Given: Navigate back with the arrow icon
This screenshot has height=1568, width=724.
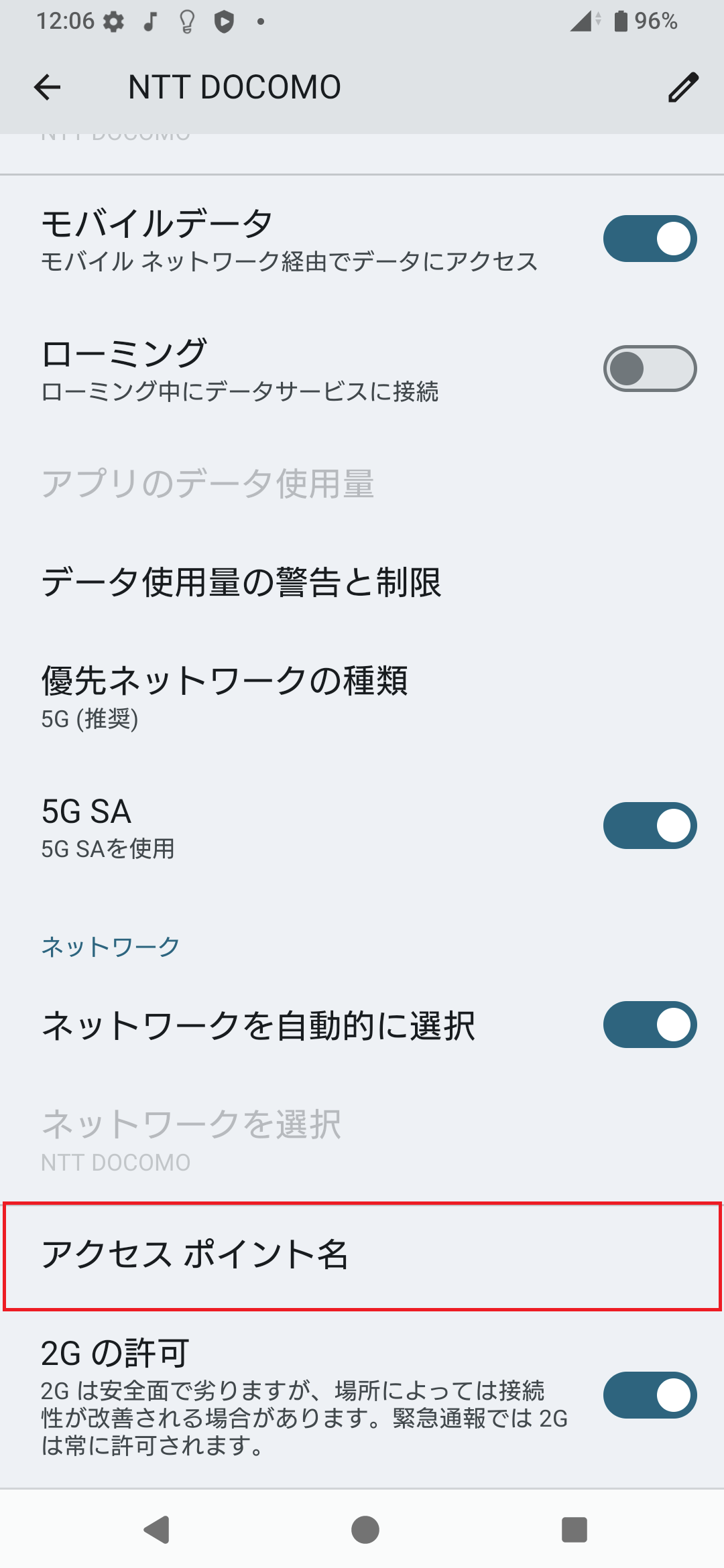Looking at the screenshot, I should coord(47,87).
